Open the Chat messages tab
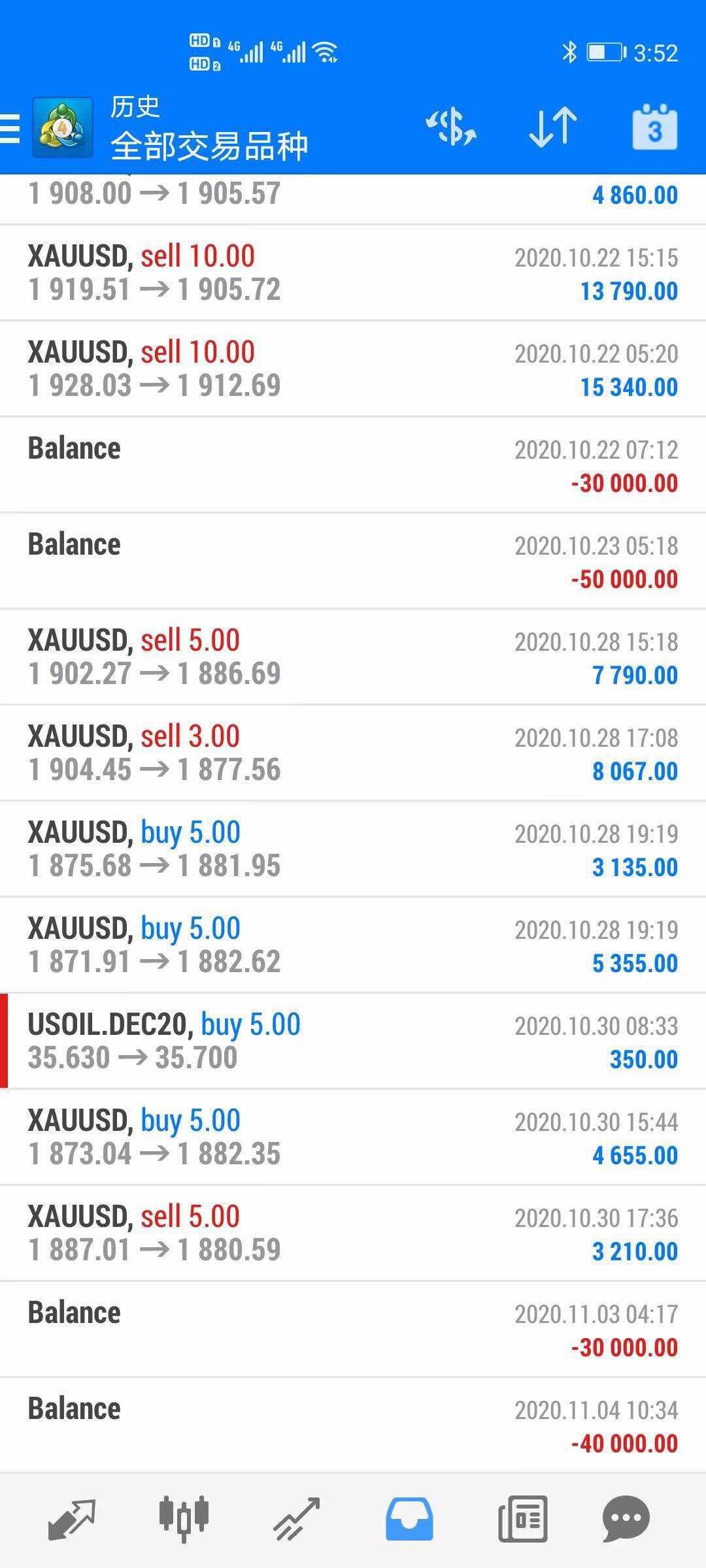Screen dimensions: 706x1568 click(626, 1520)
